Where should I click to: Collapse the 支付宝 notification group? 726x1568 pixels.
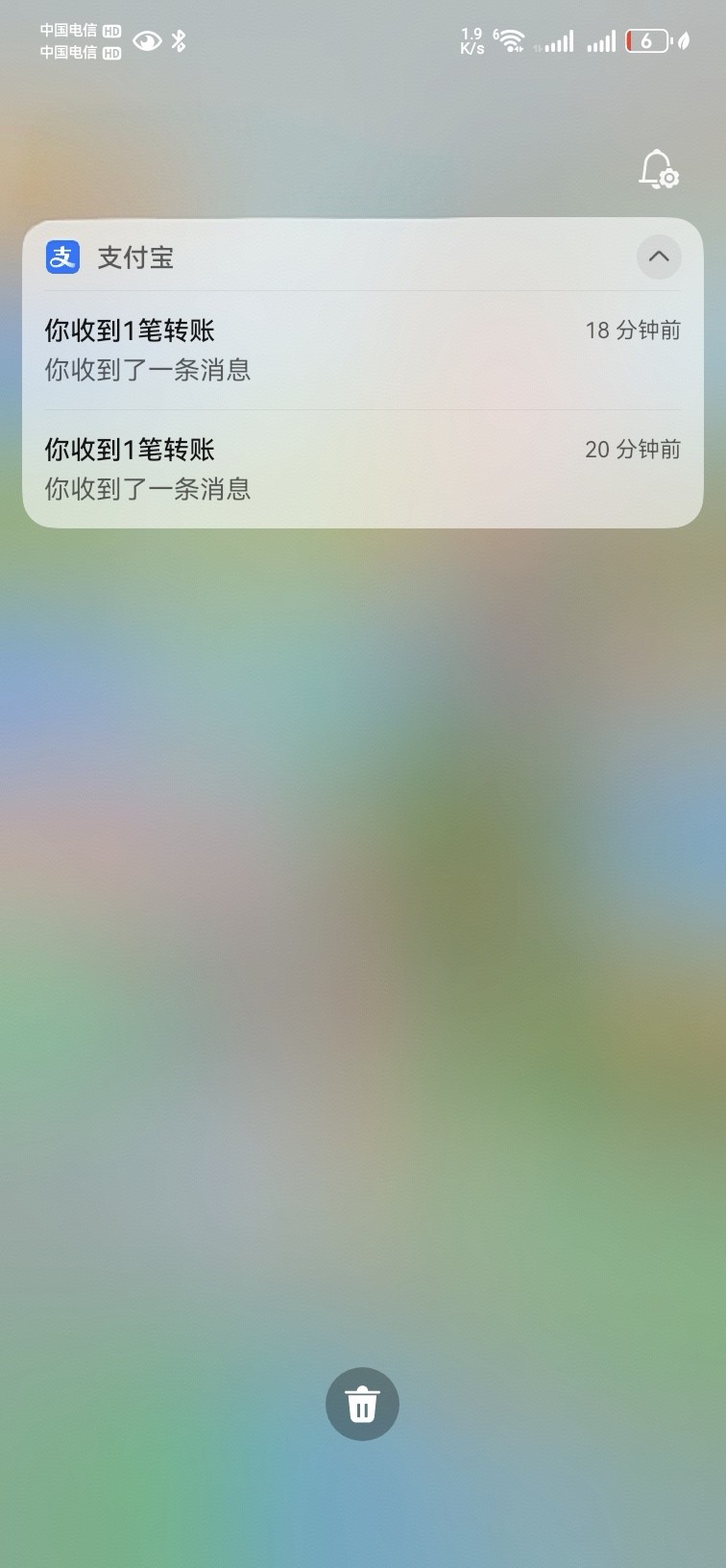[x=659, y=257]
